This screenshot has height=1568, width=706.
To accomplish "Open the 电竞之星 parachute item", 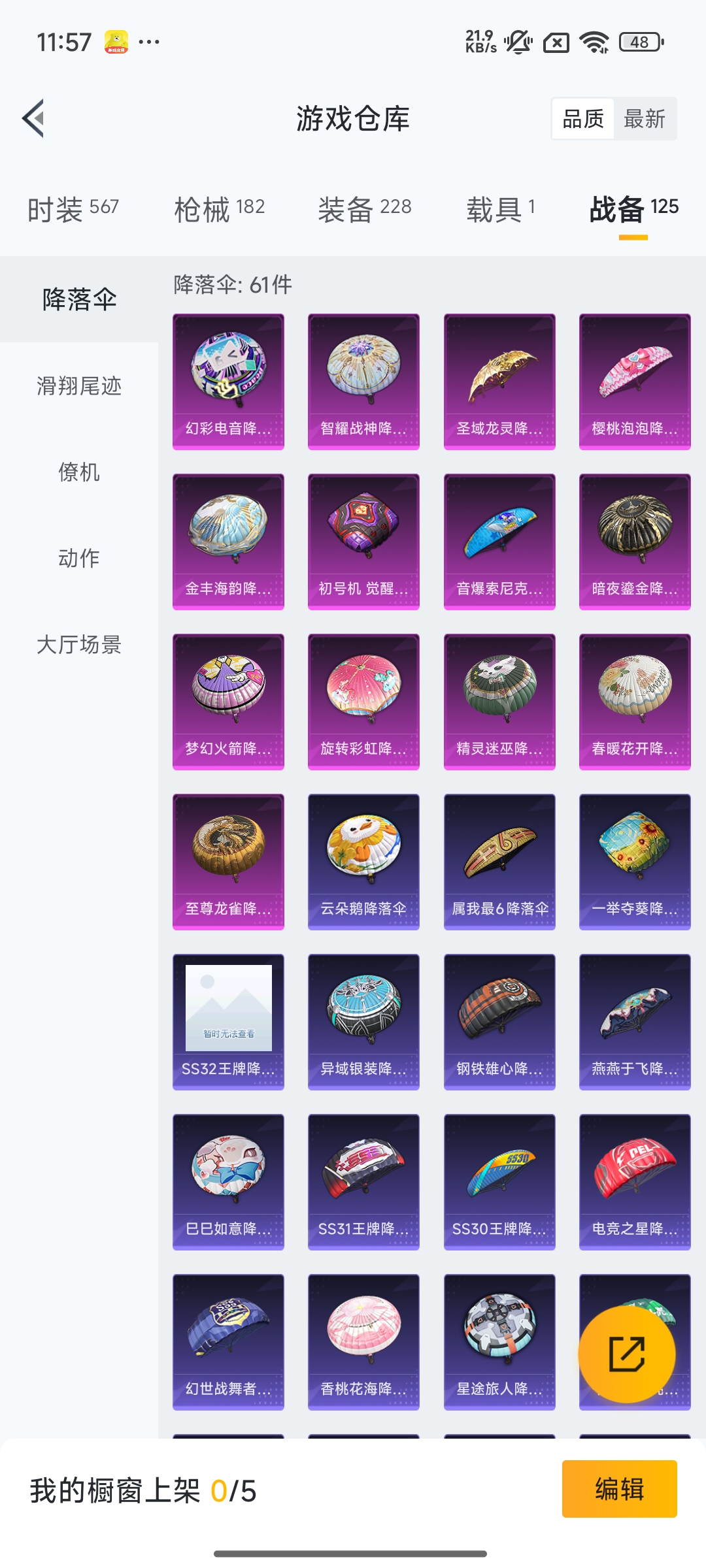I will pyautogui.click(x=635, y=1182).
